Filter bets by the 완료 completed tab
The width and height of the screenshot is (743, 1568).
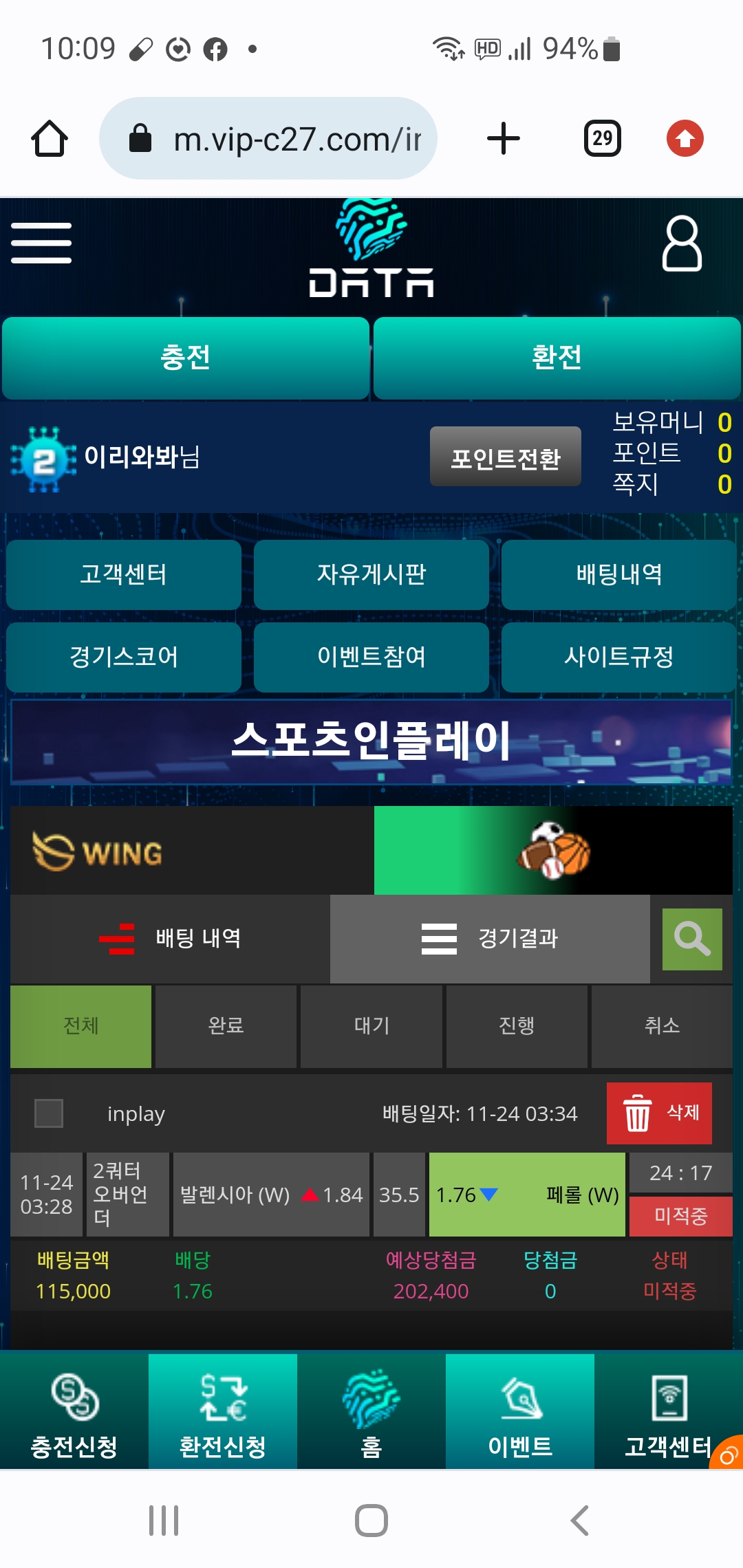tap(226, 1026)
